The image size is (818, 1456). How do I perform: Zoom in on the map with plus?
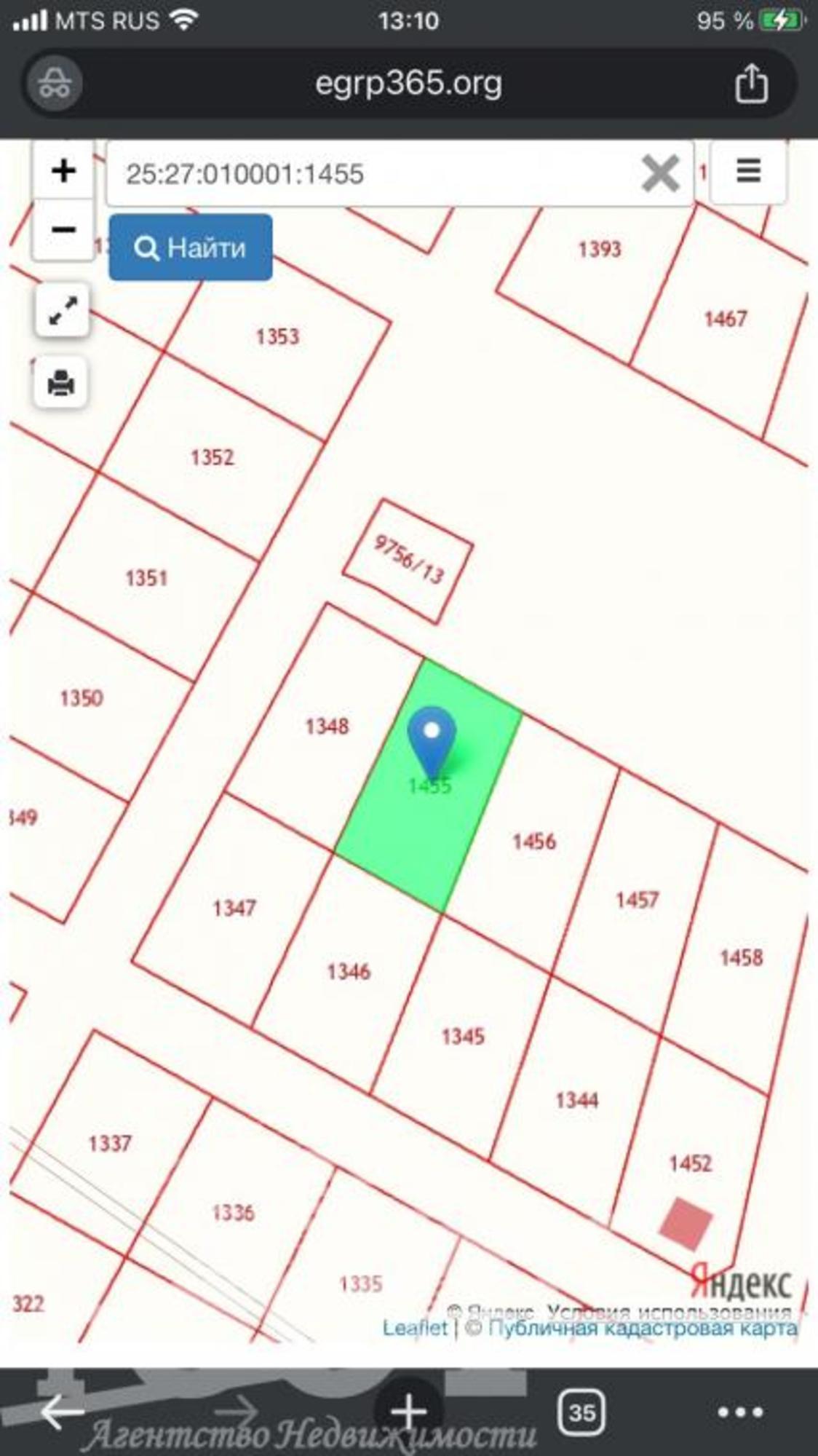click(x=63, y=171)
